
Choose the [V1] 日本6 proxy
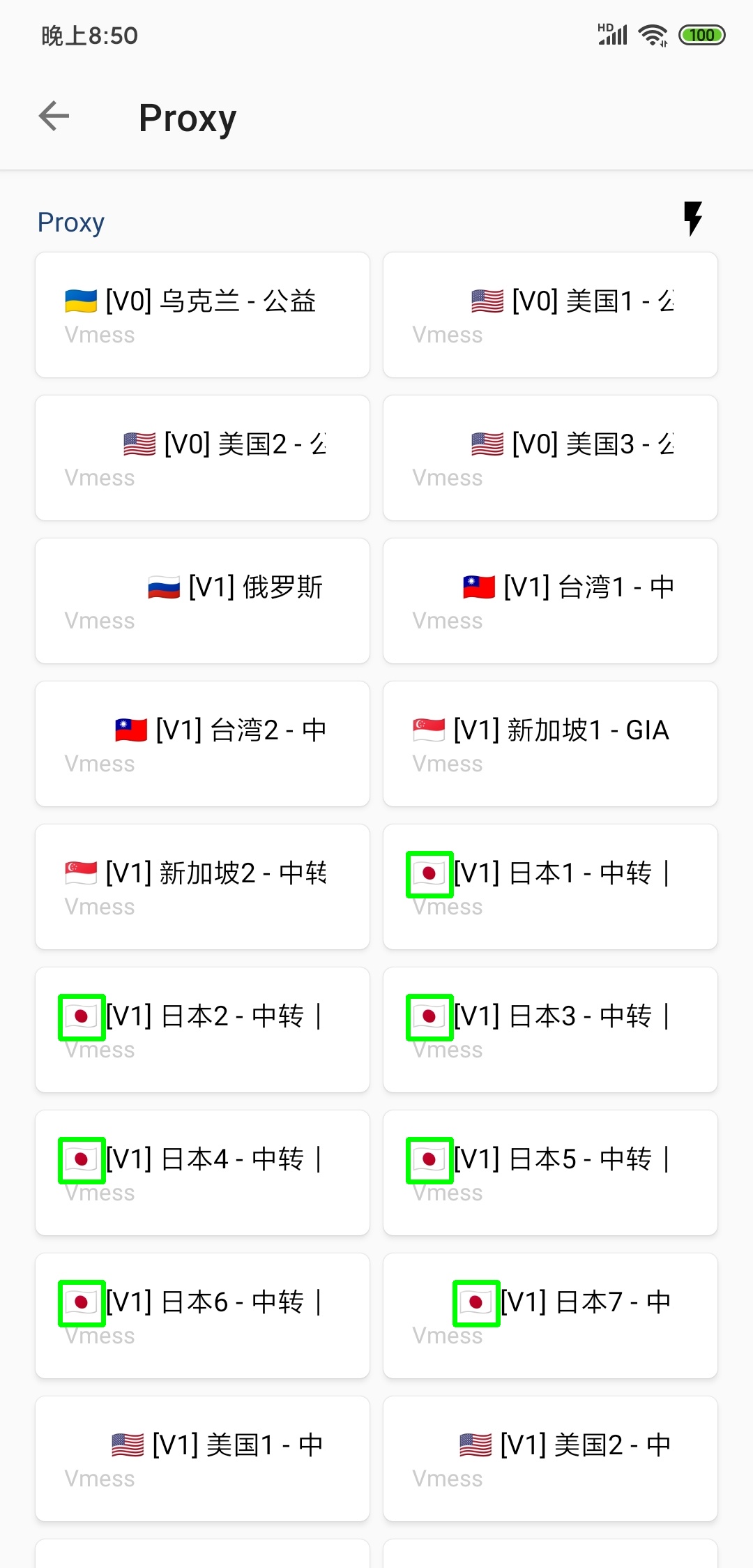tap(202, 1316)
